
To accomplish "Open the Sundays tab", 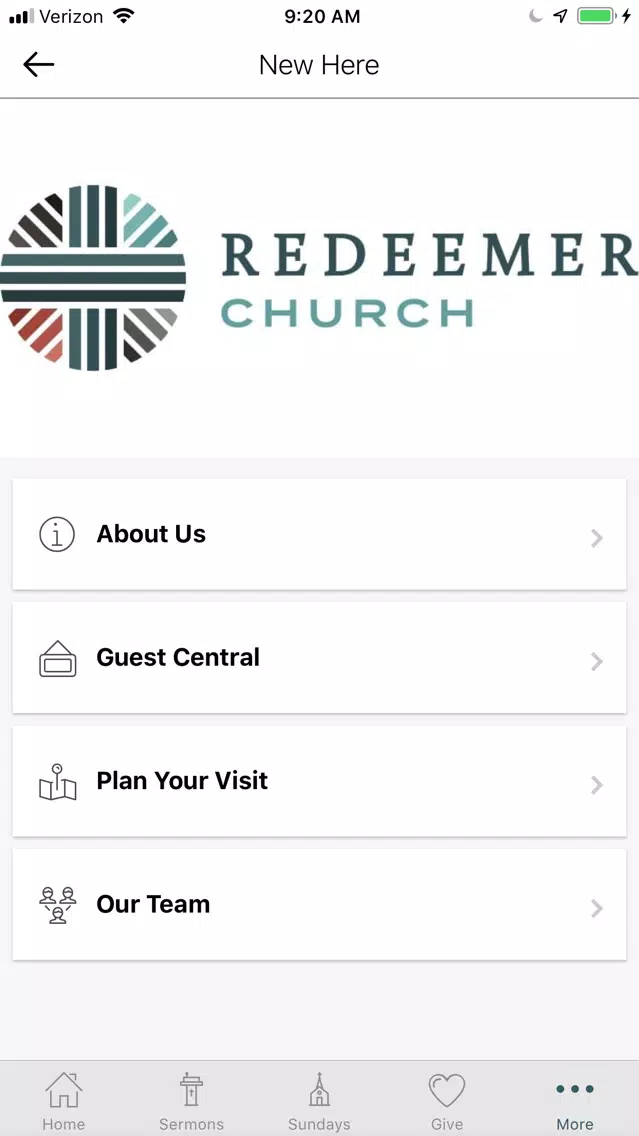I will point(319,1101).
